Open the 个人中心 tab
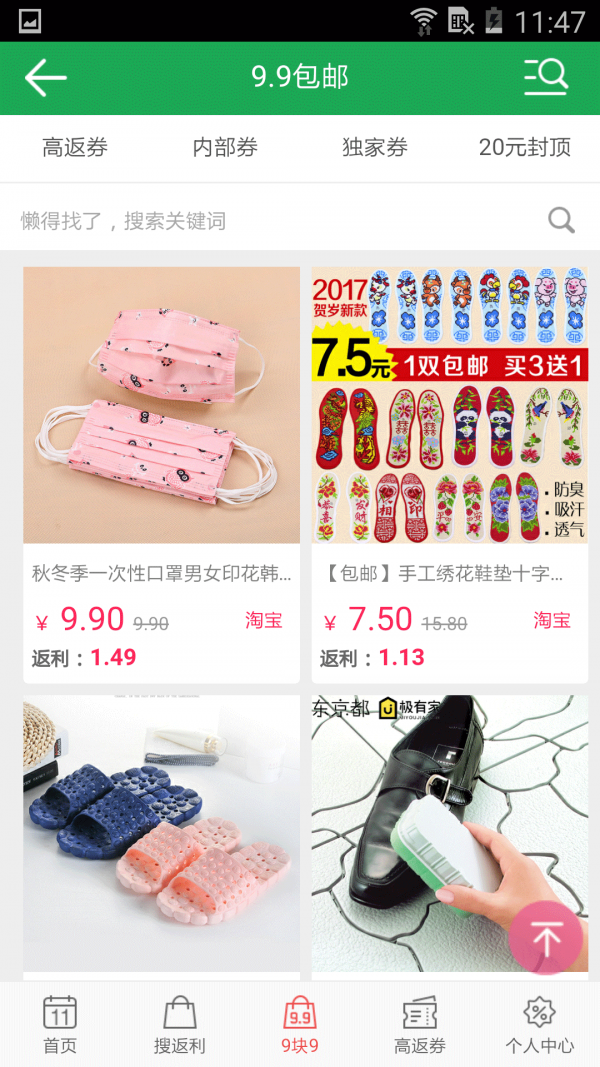Viewport: 600px width, 1067px height. (x=540, y=1025)
